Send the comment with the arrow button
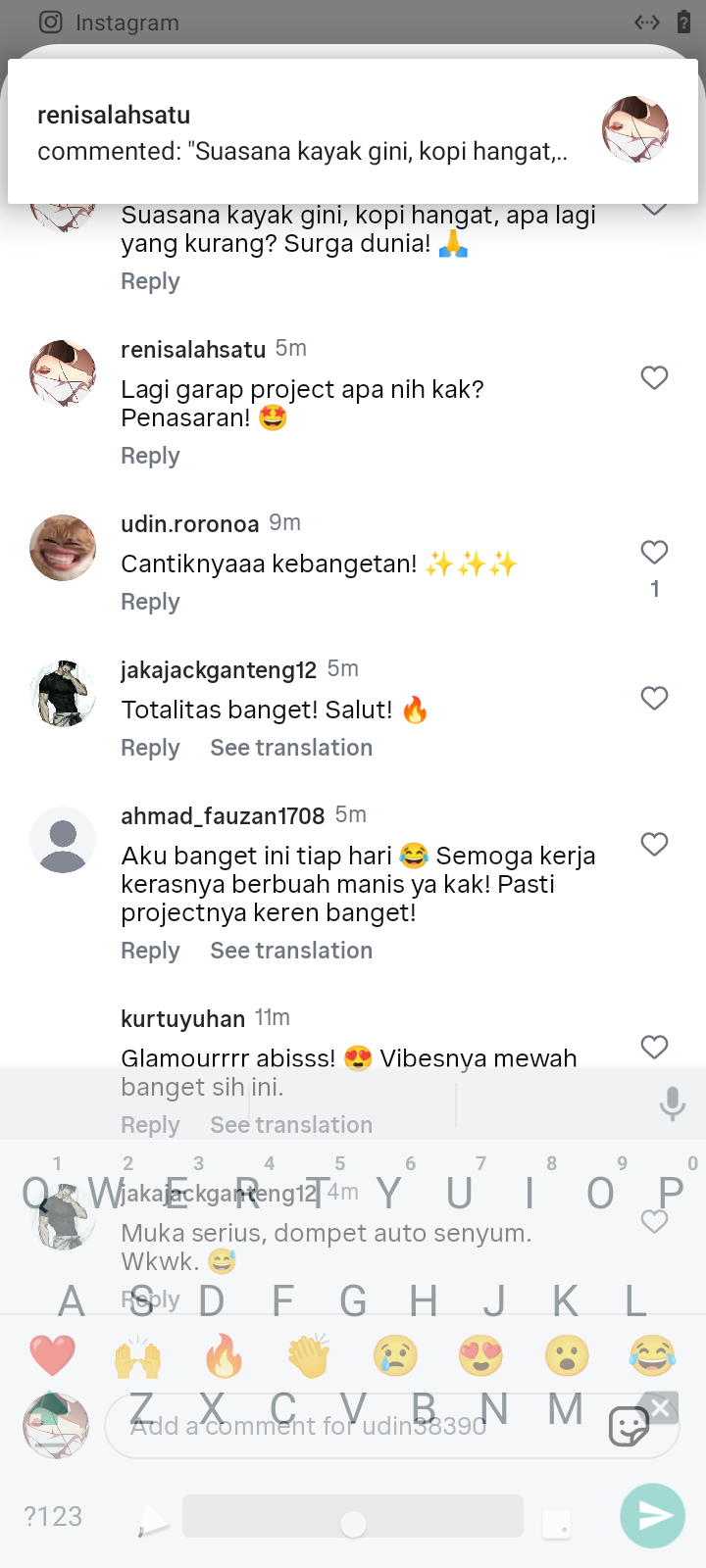The height and width of the screenshot is (1568, 706). (652, 1516)
